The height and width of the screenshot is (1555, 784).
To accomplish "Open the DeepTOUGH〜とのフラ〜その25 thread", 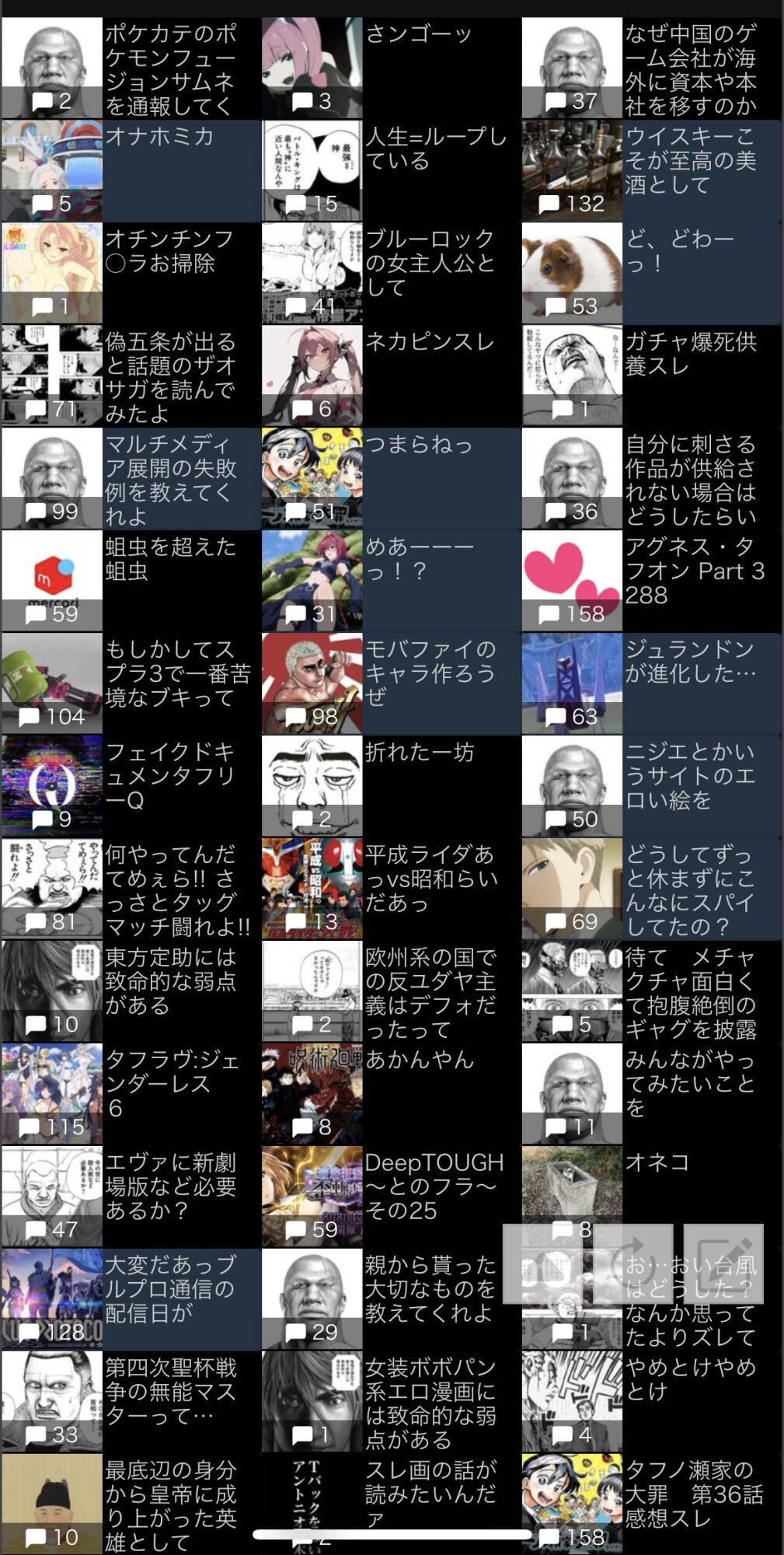I will [391, 1197].
